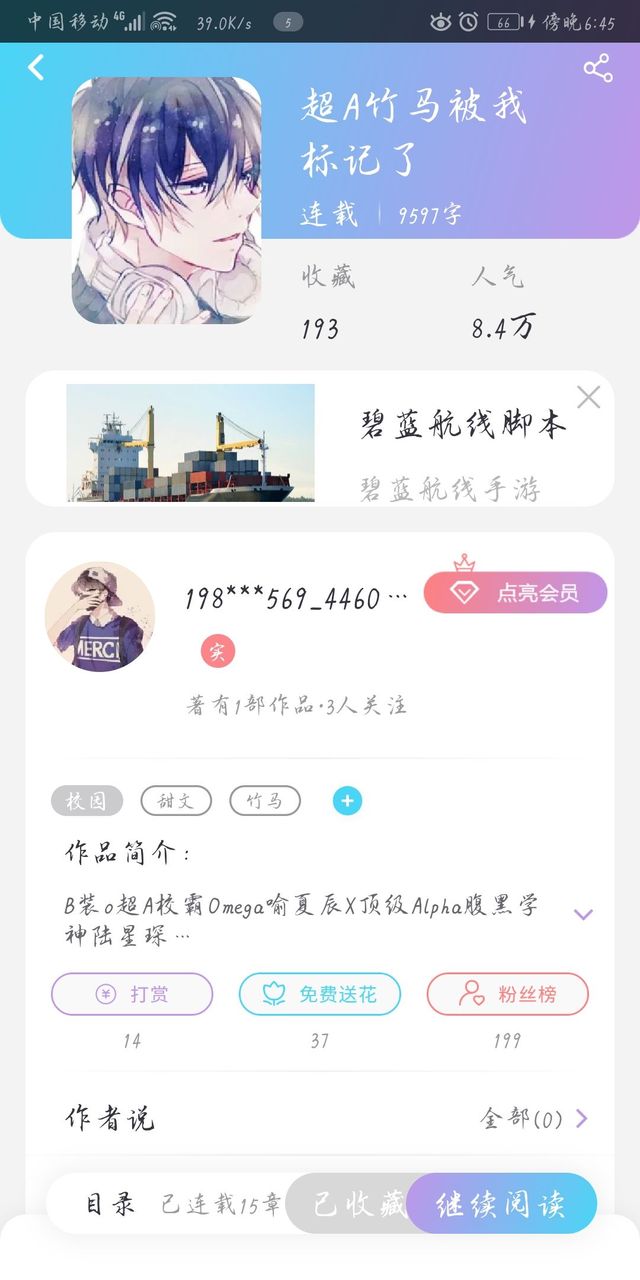View all 作者说 entries

point(534,1118)
